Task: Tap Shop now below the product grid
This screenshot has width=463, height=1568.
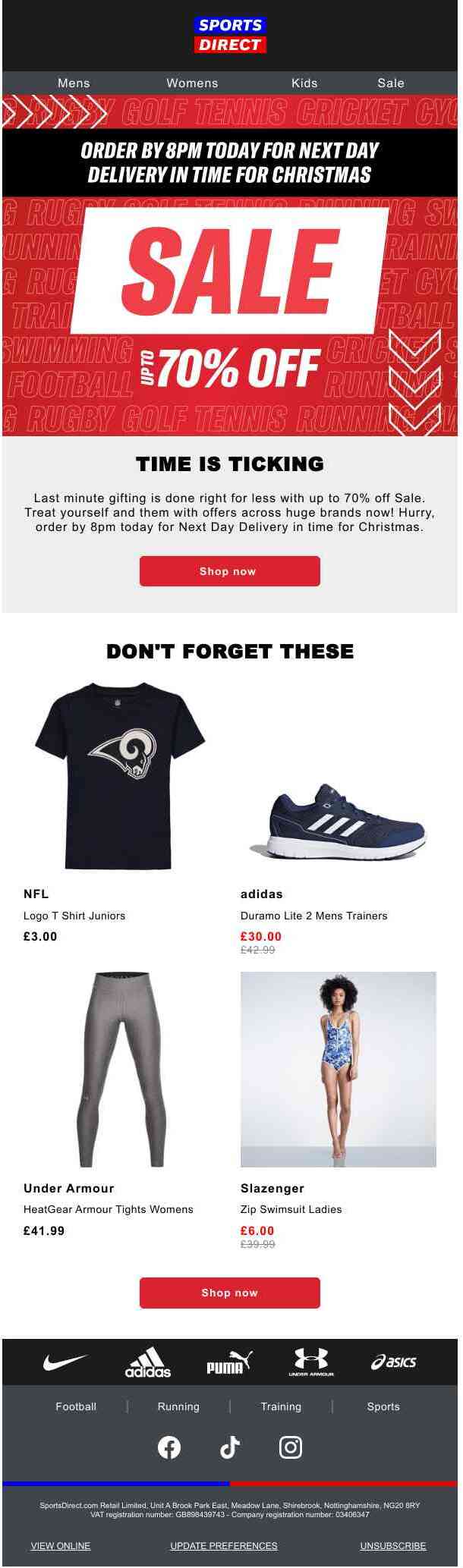Action: [229, 1293]
